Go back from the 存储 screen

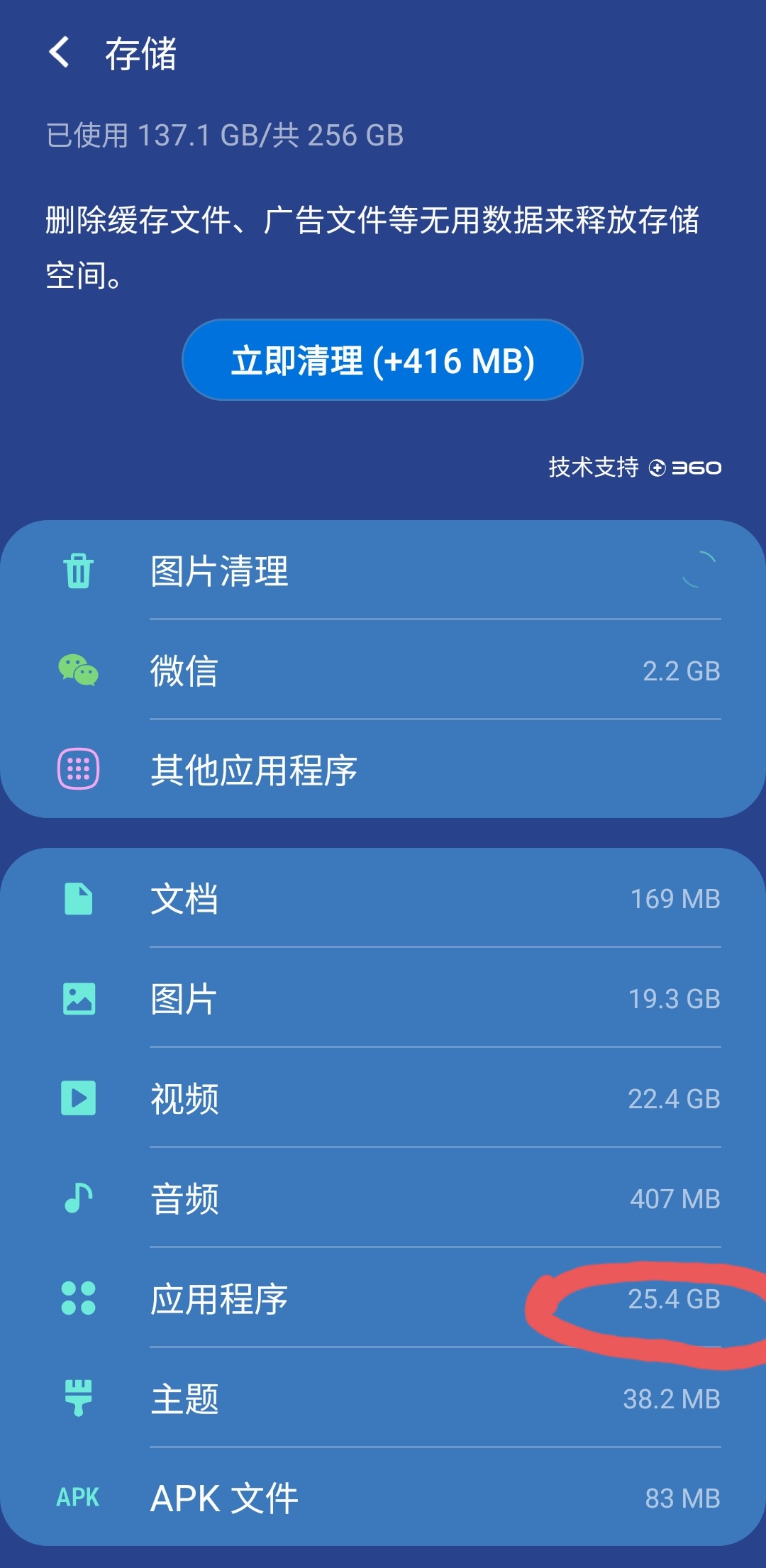coord(60,53)
